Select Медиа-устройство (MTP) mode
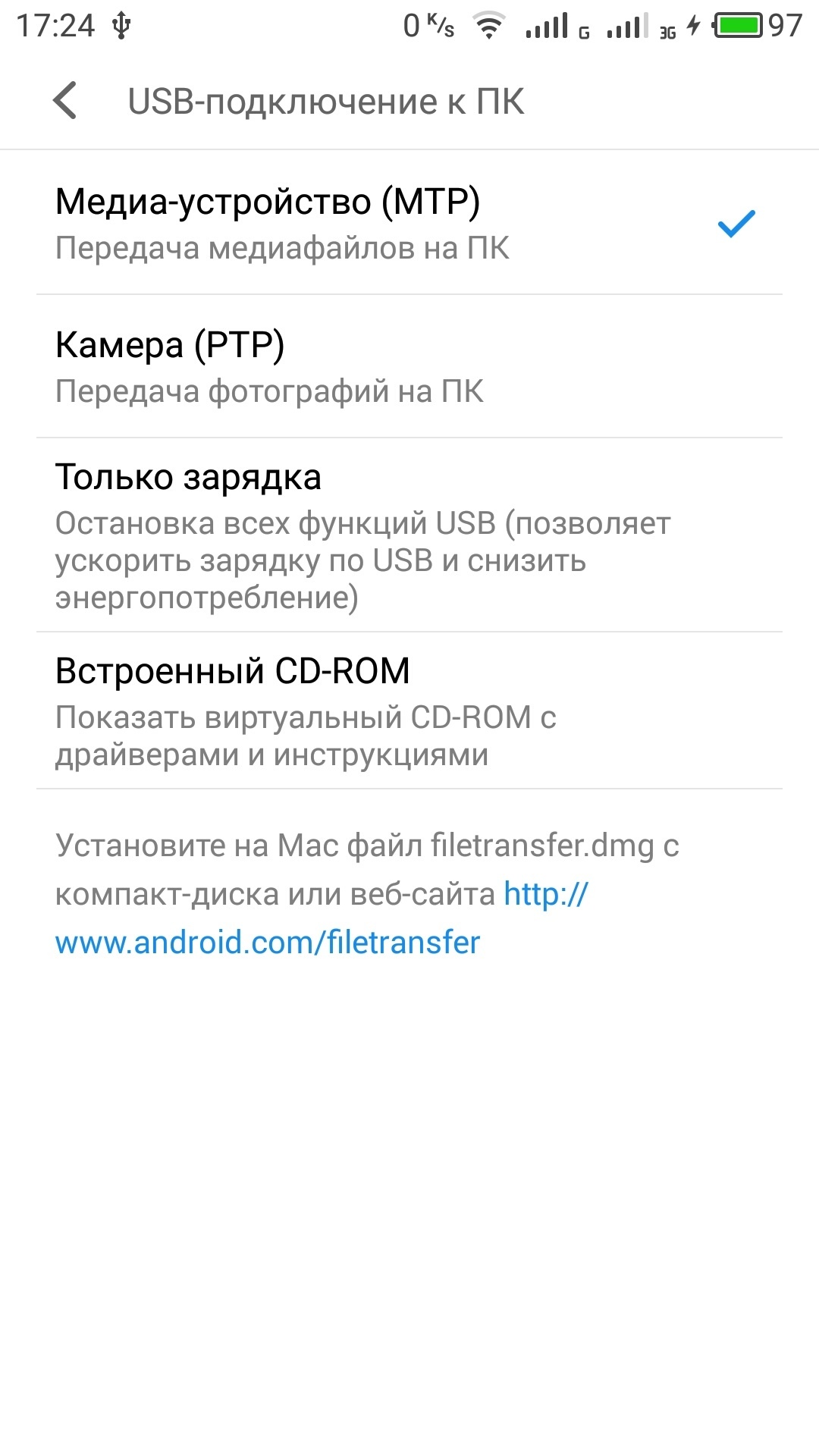This screenshot has height=1456, width=819. point(409,223)
